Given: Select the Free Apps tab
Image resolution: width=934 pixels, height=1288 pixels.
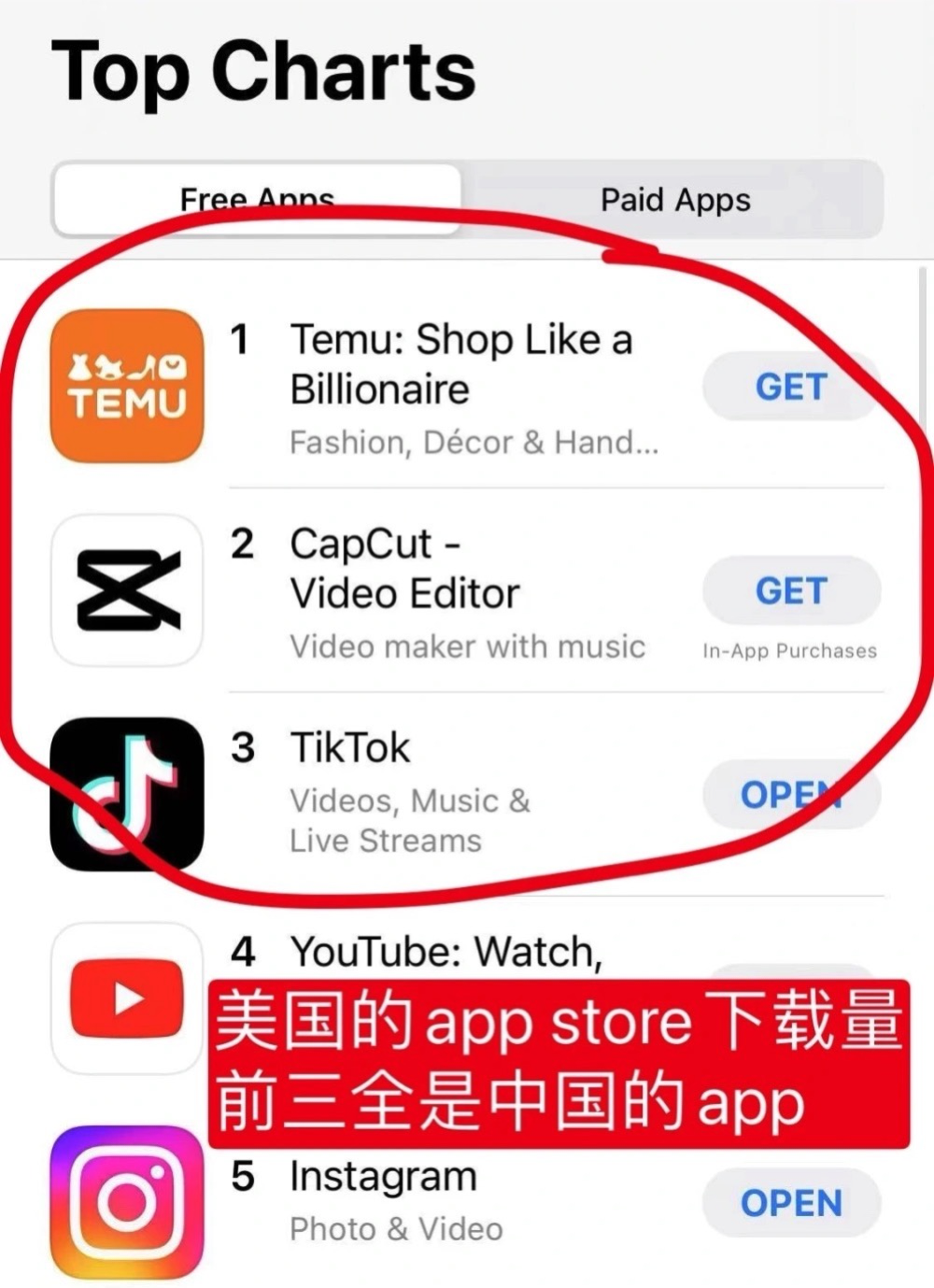Looking at the screenshot, I should coord(257,199).
